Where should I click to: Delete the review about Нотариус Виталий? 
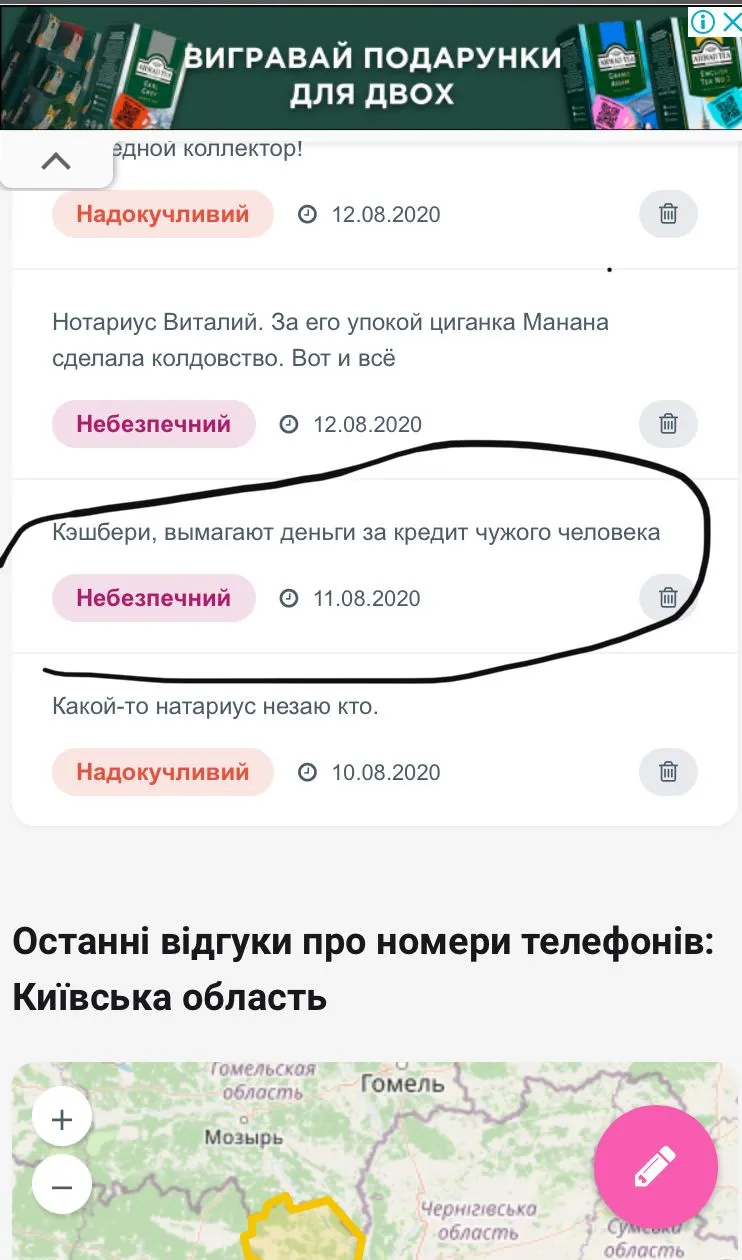point(668,424)
